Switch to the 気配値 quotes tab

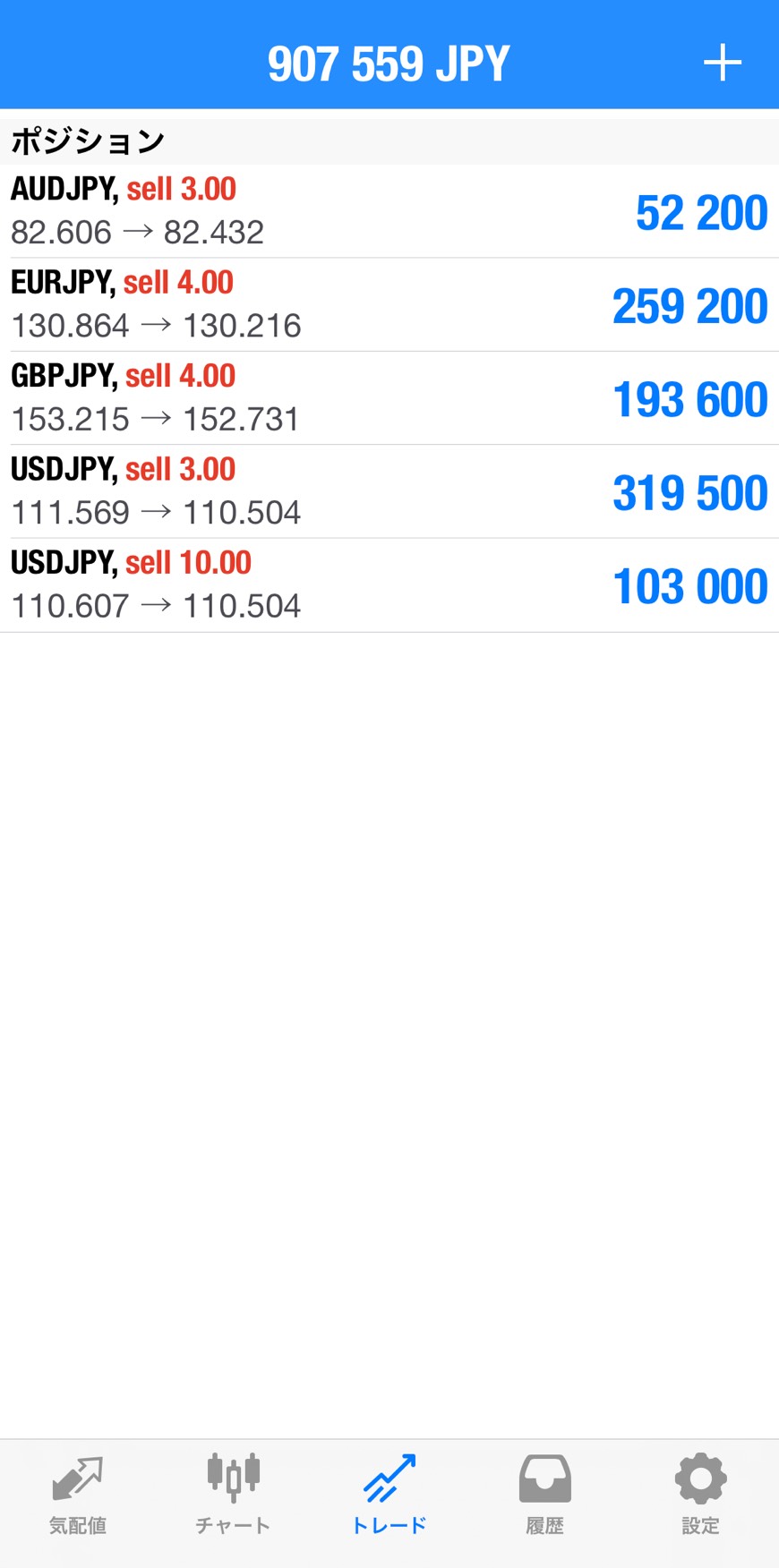(78, 1495)
